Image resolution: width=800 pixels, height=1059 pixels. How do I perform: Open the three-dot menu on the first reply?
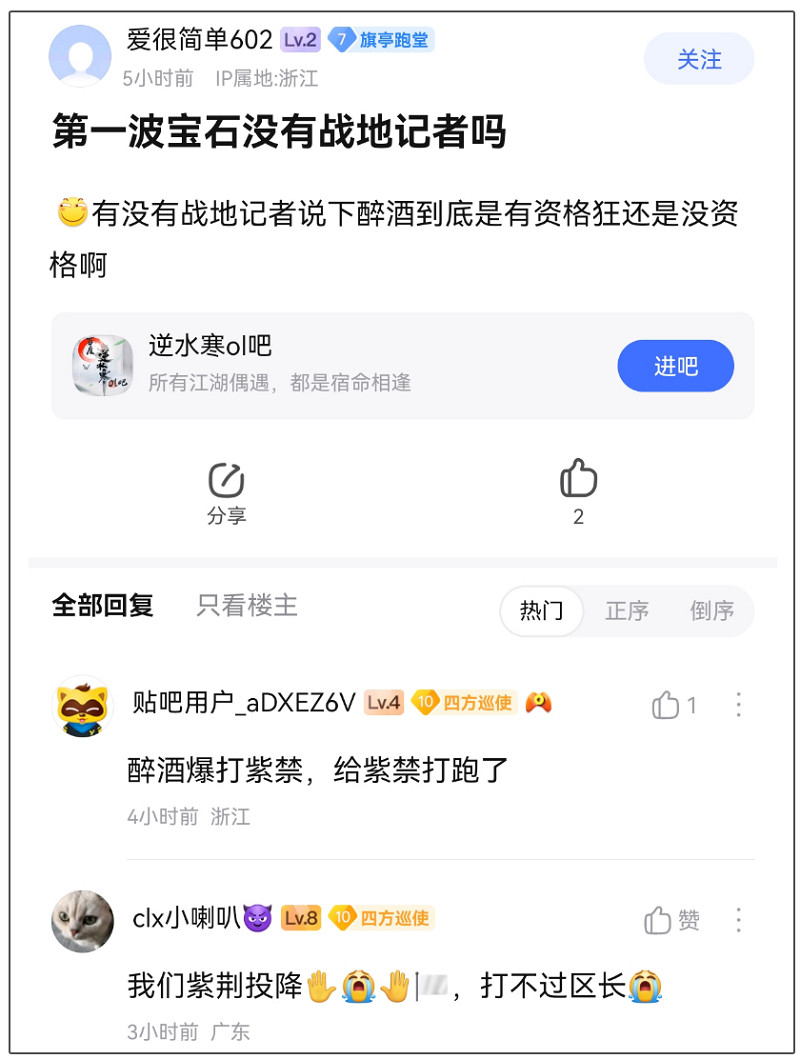(x=739, y=705)
